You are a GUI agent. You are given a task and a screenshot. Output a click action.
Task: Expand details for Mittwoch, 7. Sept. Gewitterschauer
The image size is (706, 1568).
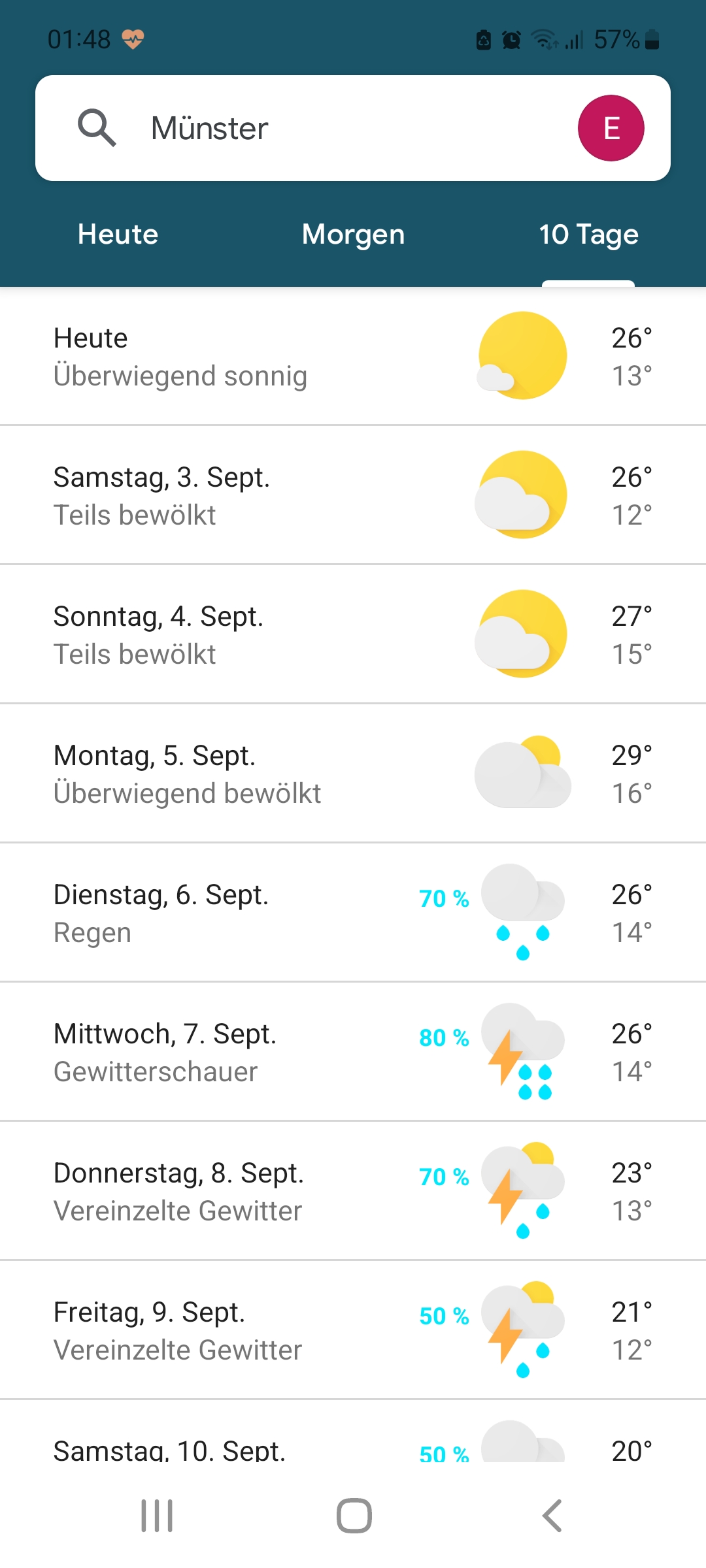196,1052
